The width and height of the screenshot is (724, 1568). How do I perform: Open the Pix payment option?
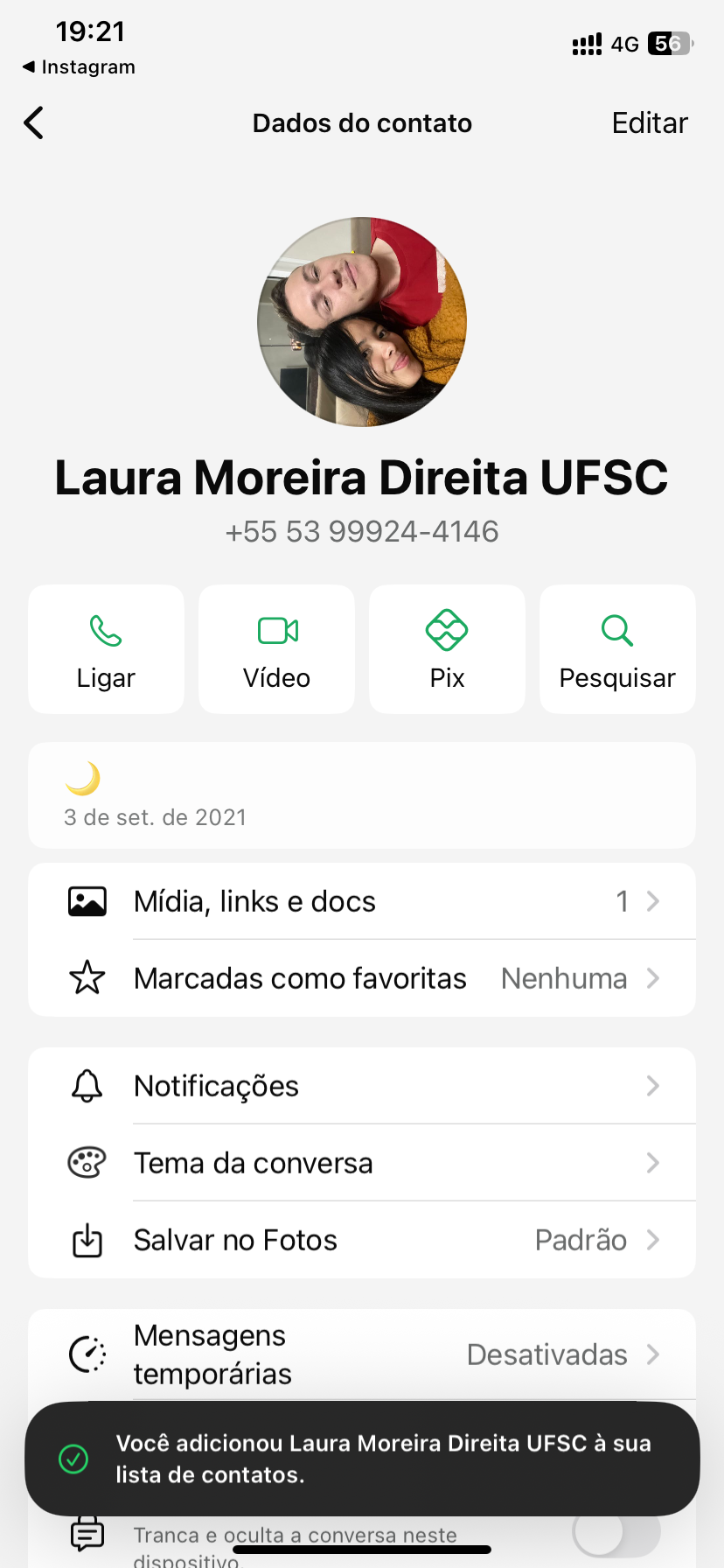coord(447,649)
